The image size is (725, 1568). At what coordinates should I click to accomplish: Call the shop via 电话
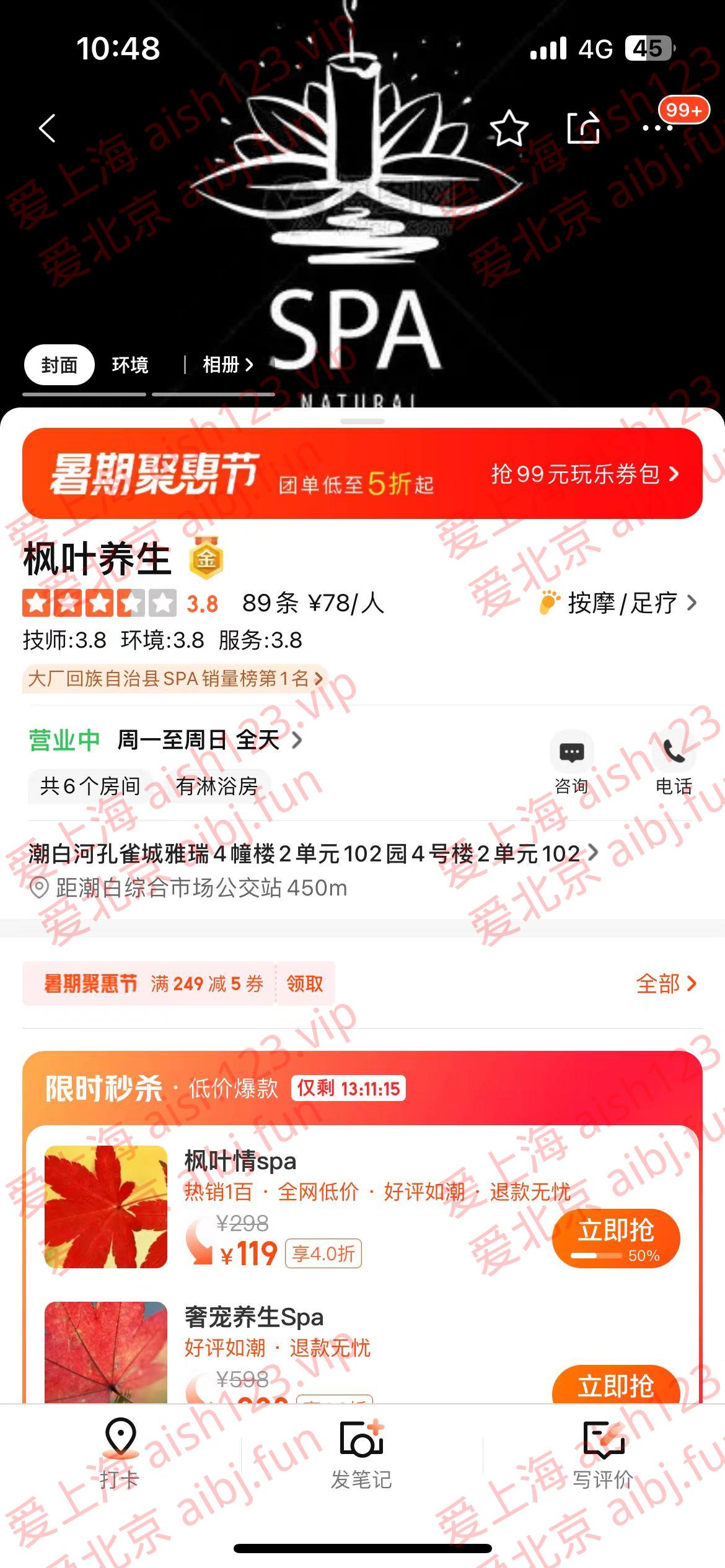tap(674, 765)
